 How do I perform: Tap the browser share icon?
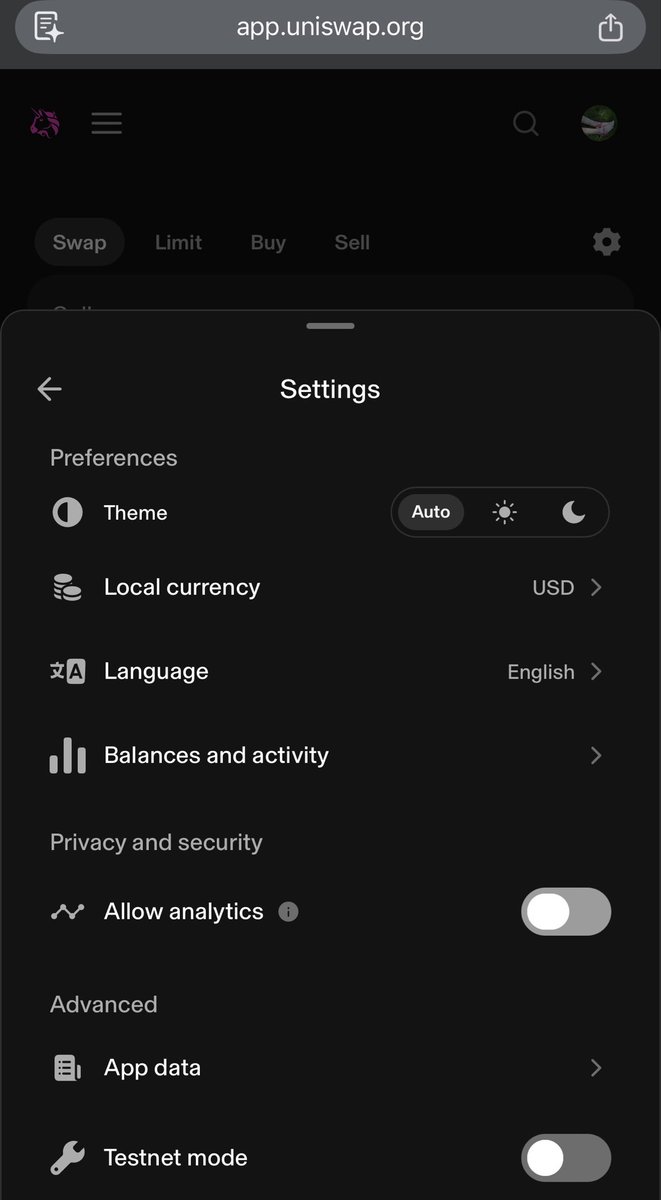click(610, 27)
